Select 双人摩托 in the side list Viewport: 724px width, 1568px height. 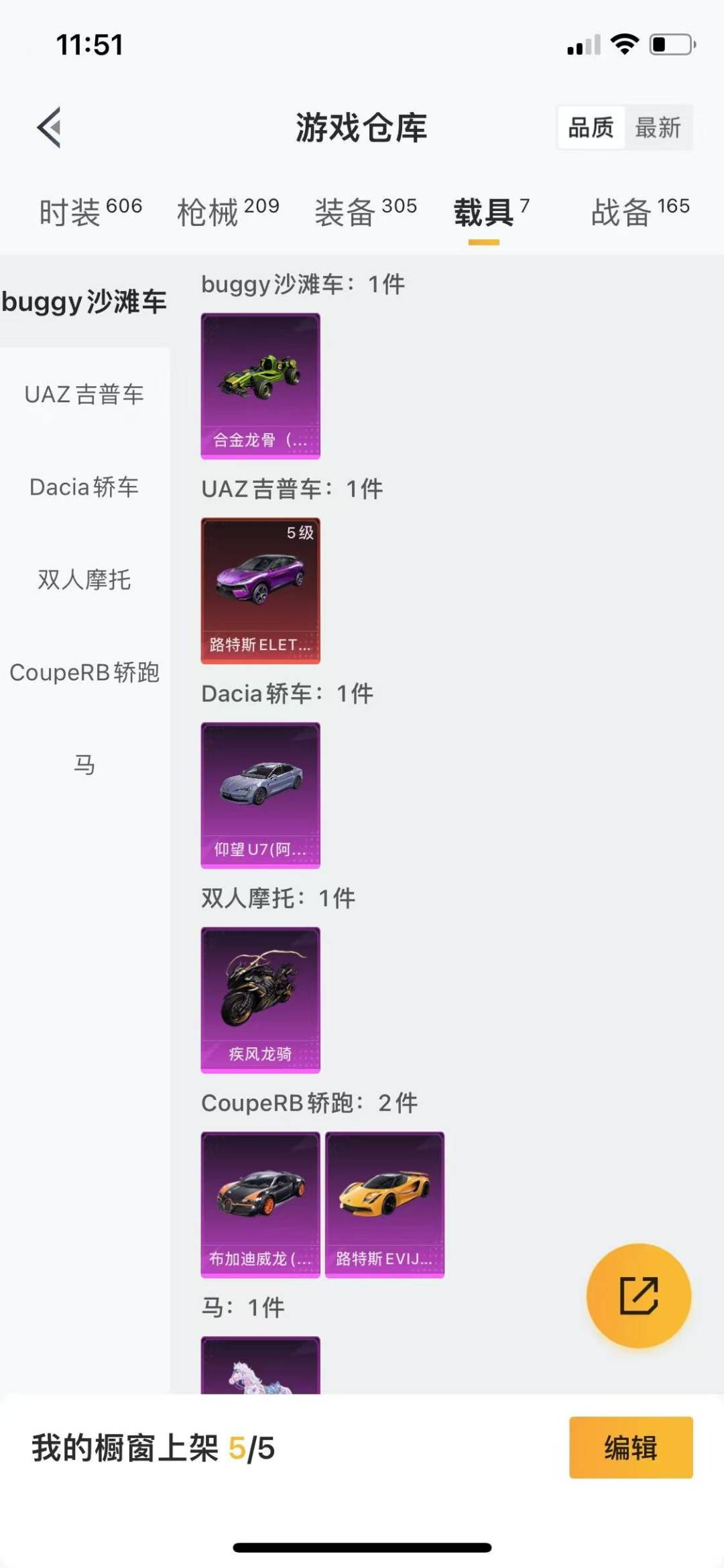coord(84,580)
